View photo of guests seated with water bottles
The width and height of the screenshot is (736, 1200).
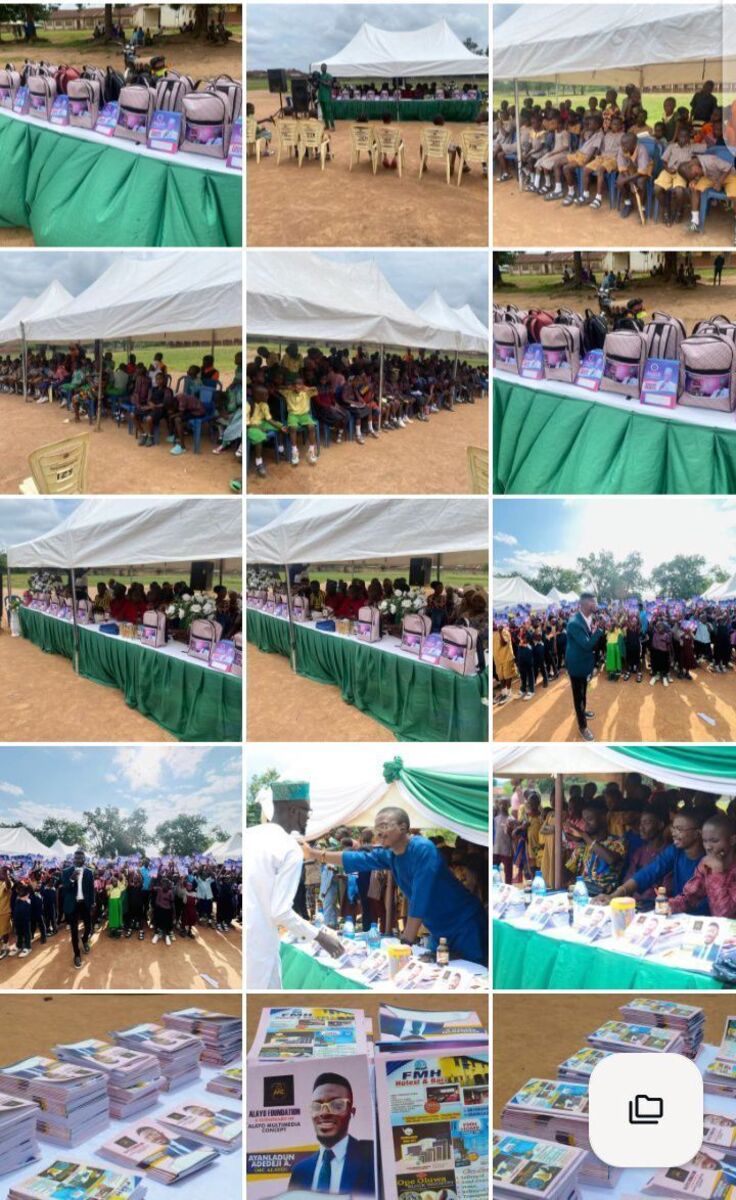[614, 867]
